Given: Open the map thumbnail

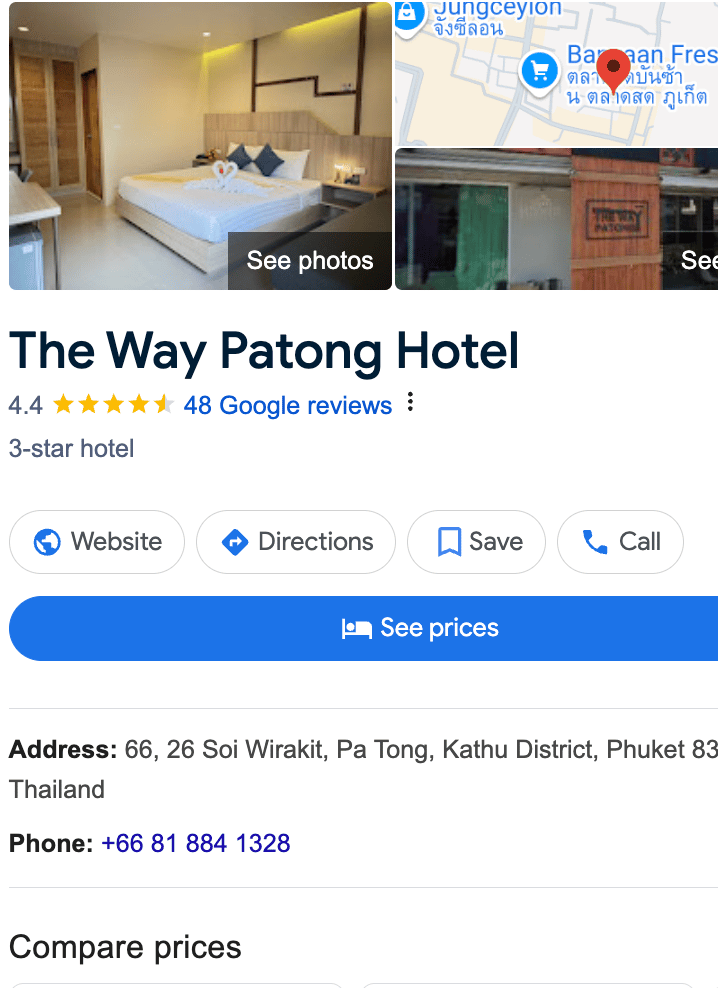Looking at the screenshot, I should point(556,73).
